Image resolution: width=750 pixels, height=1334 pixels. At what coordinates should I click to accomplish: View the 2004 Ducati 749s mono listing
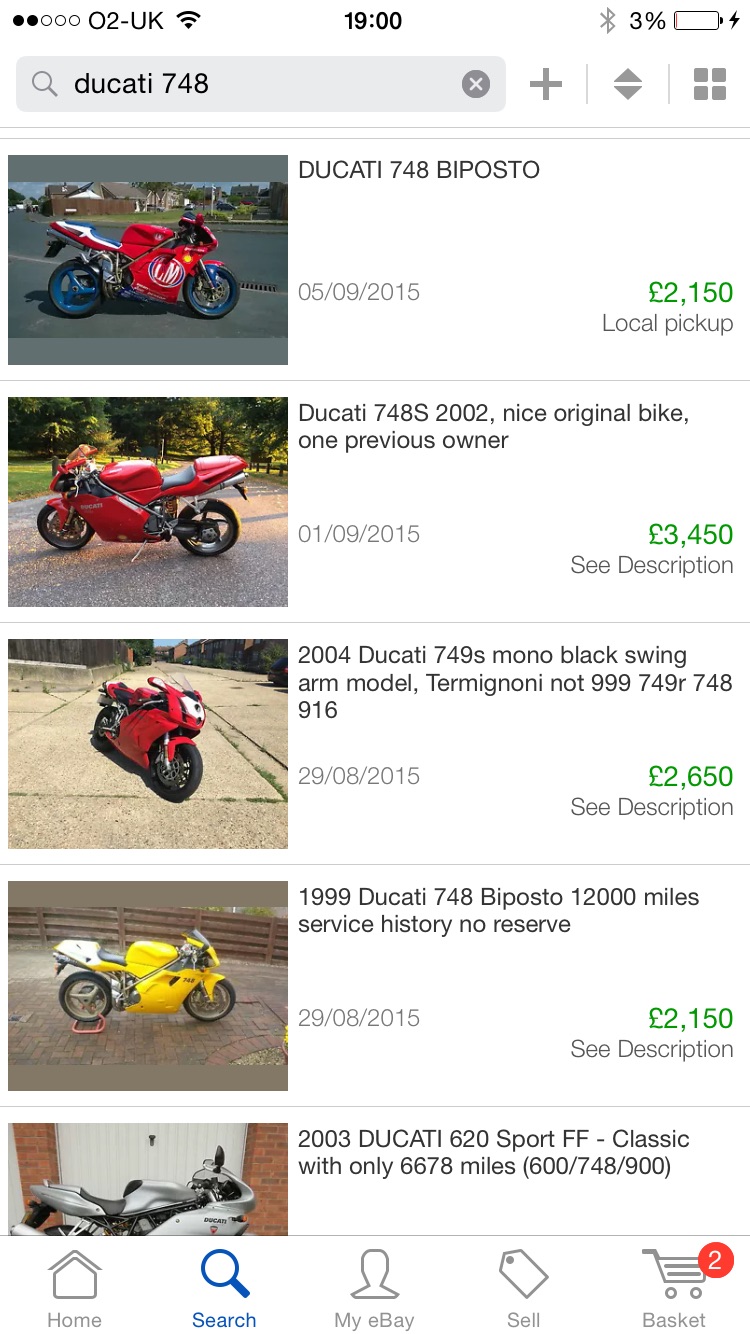click(375, 744)
